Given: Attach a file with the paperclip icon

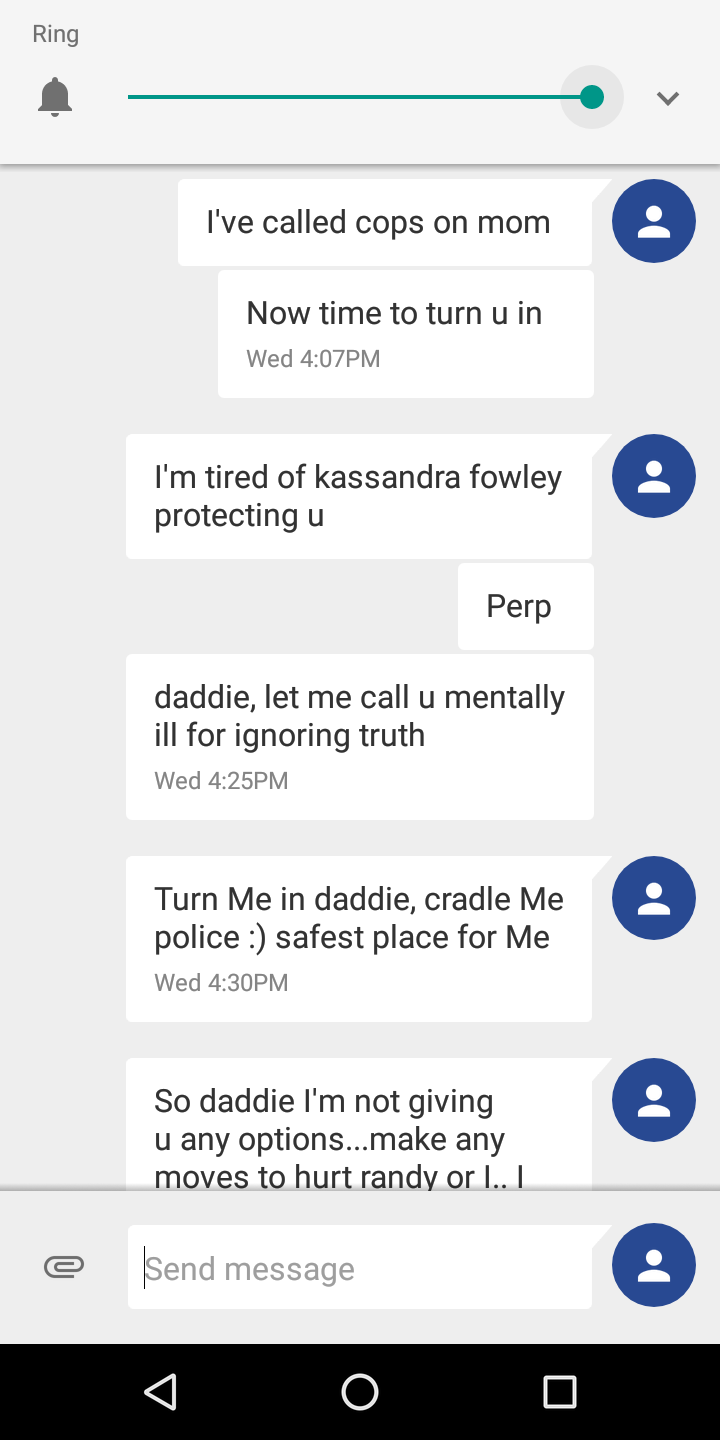Looking at the screenshot, I should pyautogui.click(x=64, y=1267).
